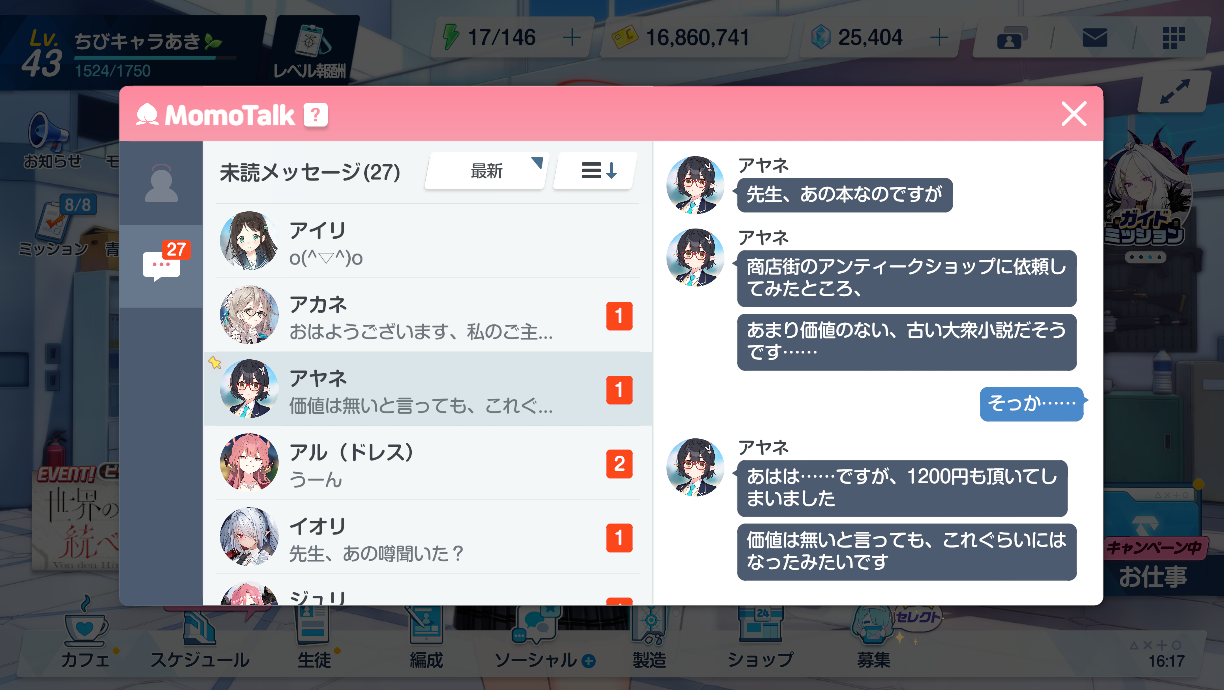The width and height of the screenshot is (1224, 690).
Task: Open the chat with アカネ
Action: 428,315
